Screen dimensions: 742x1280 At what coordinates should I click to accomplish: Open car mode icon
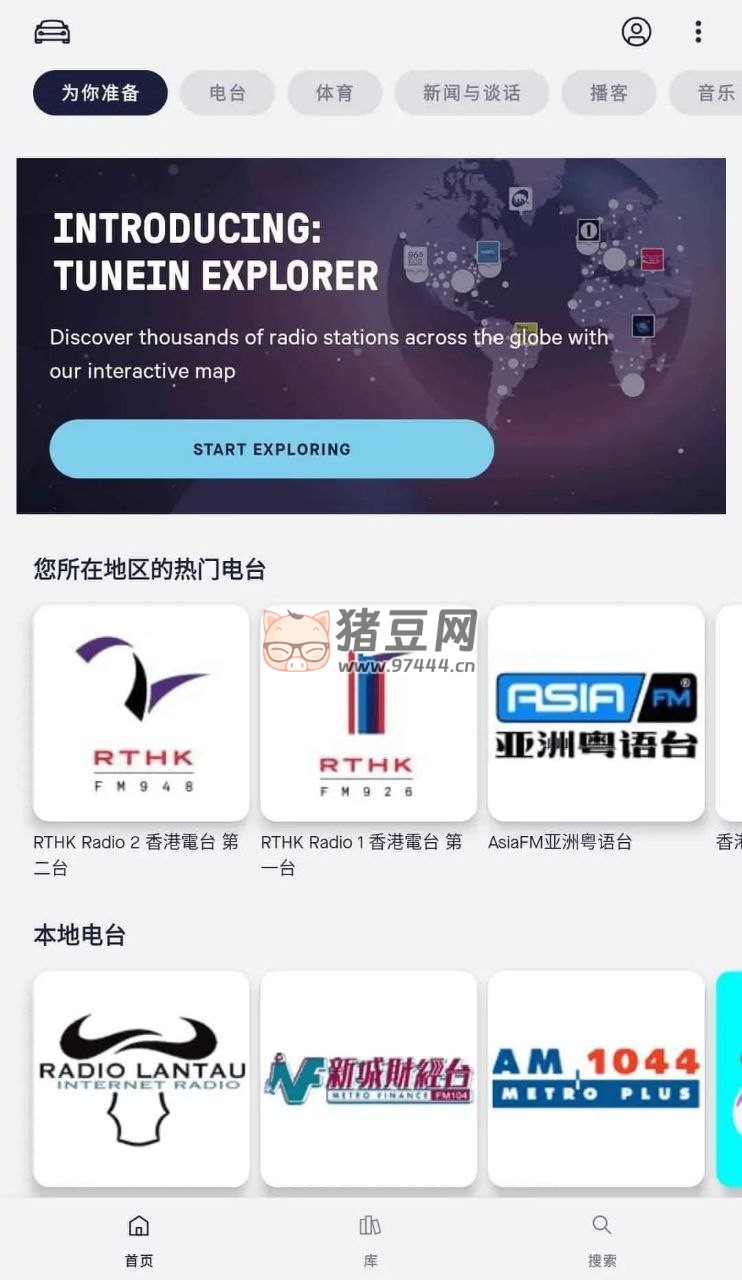(52, 32)
